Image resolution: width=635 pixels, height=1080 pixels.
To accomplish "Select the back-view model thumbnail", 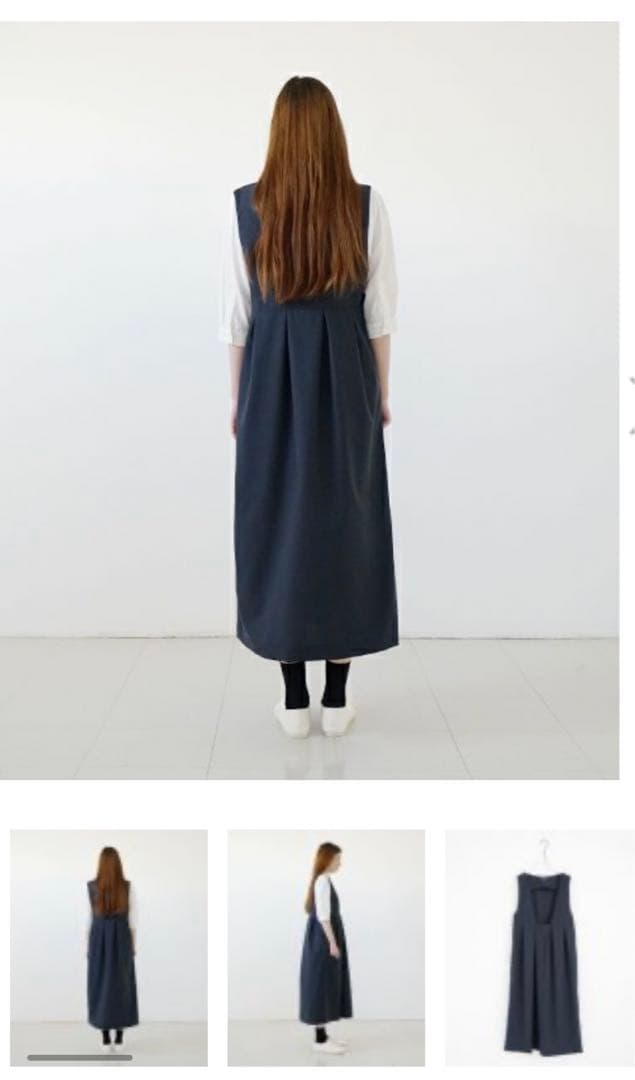I will [109, 945].
